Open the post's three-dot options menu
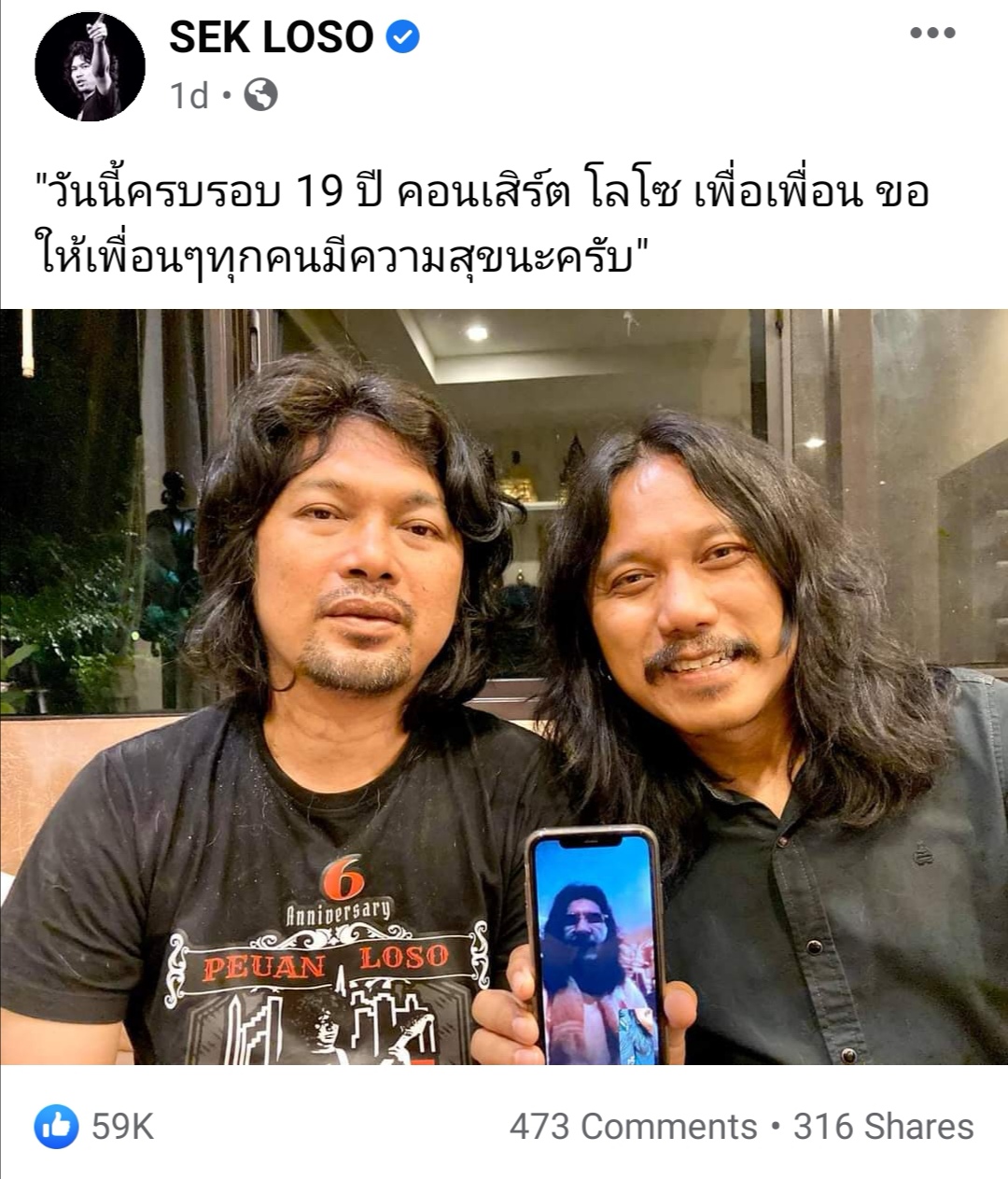Screen dimensions: 1008x1179 point(932,34)
